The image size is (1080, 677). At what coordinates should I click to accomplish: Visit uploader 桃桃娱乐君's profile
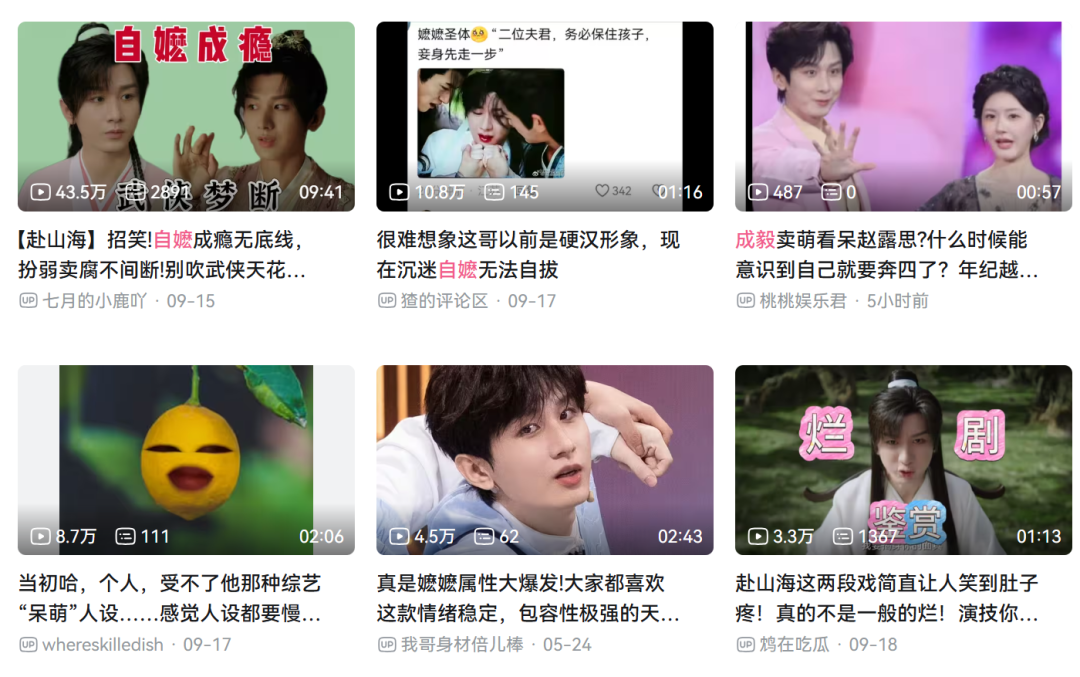(802, 301)
